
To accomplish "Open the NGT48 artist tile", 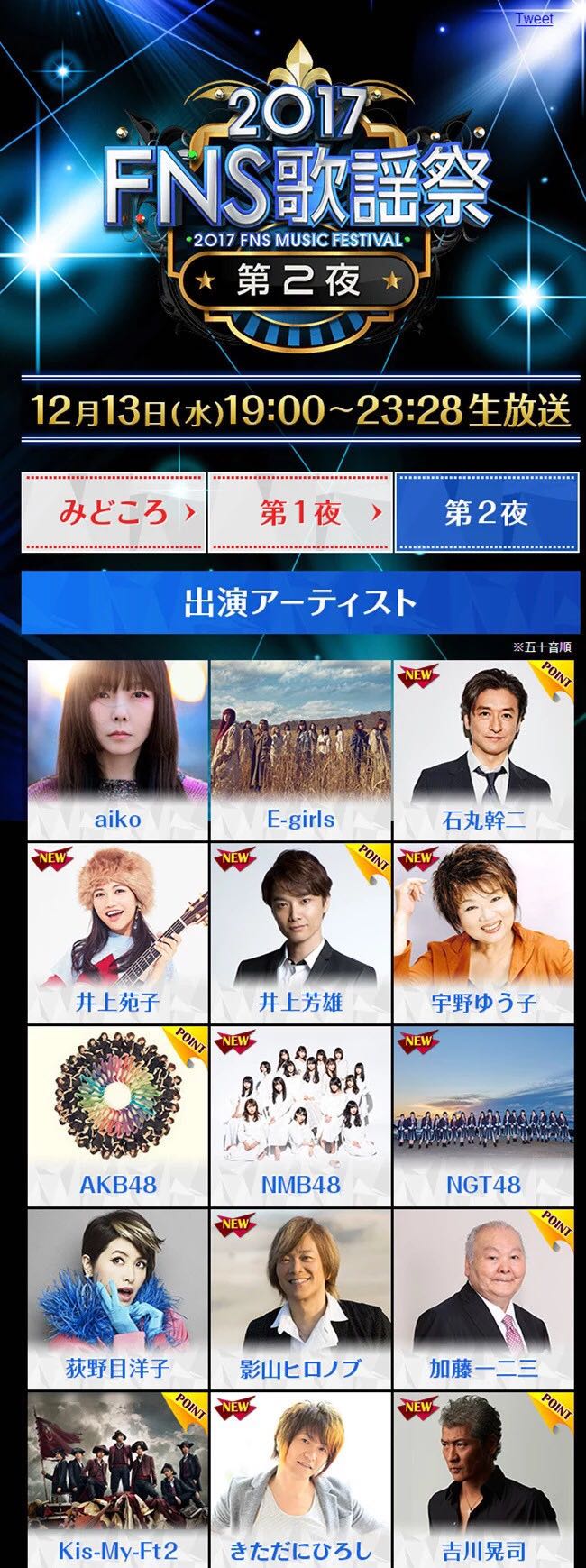I will point(483,1115).
